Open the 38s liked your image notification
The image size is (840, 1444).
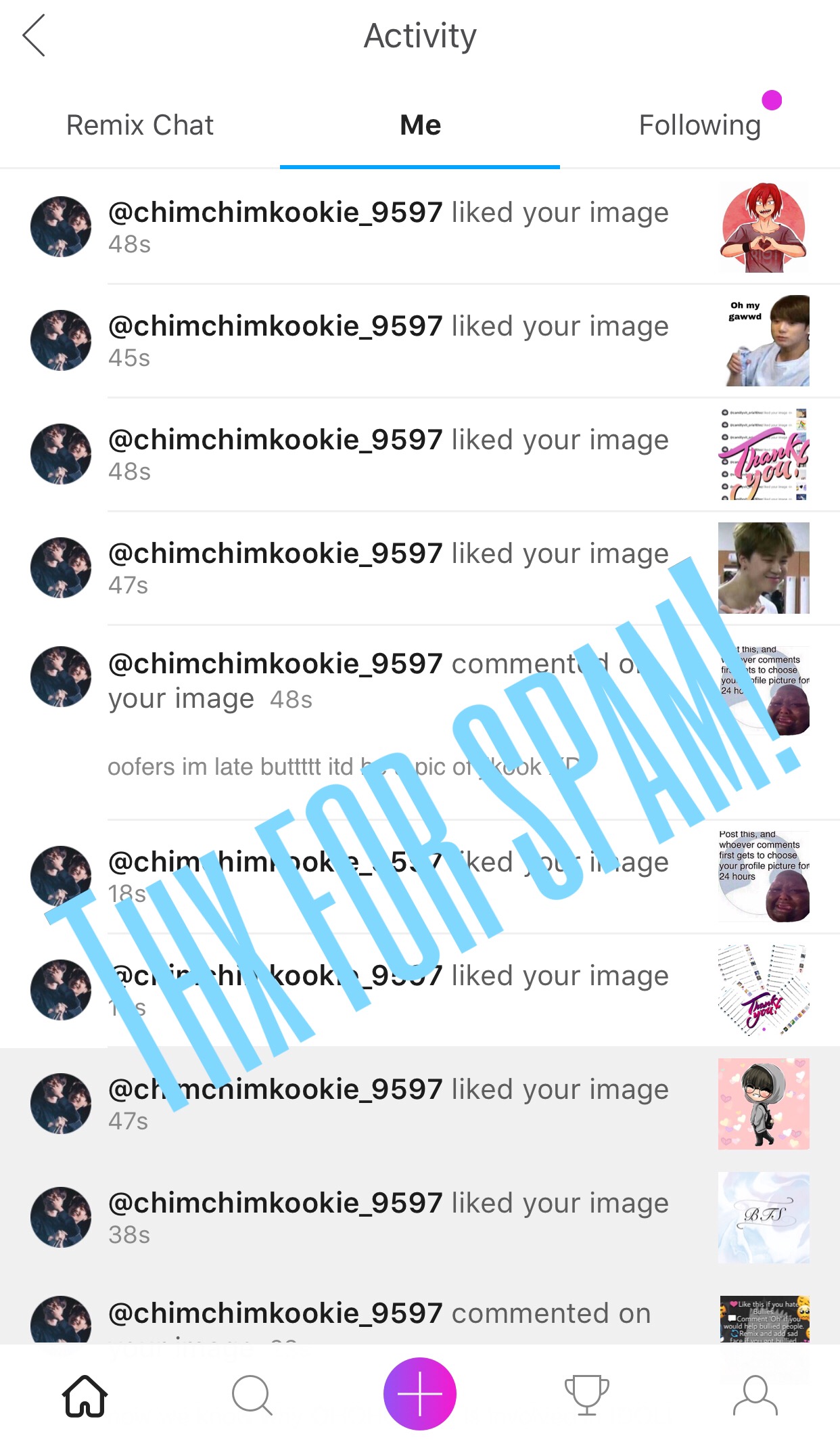pos(388,1217)
